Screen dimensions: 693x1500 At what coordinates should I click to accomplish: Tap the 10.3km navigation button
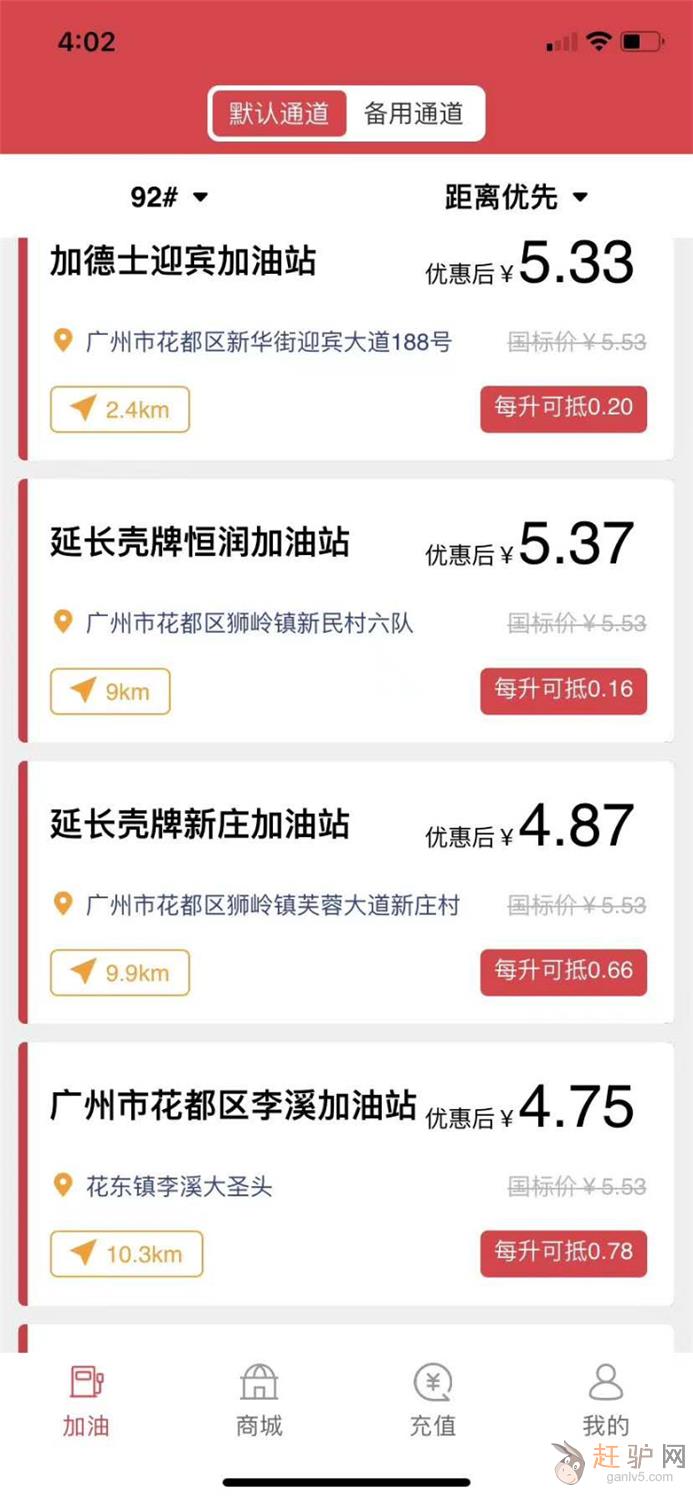[x=127, y=1254]
